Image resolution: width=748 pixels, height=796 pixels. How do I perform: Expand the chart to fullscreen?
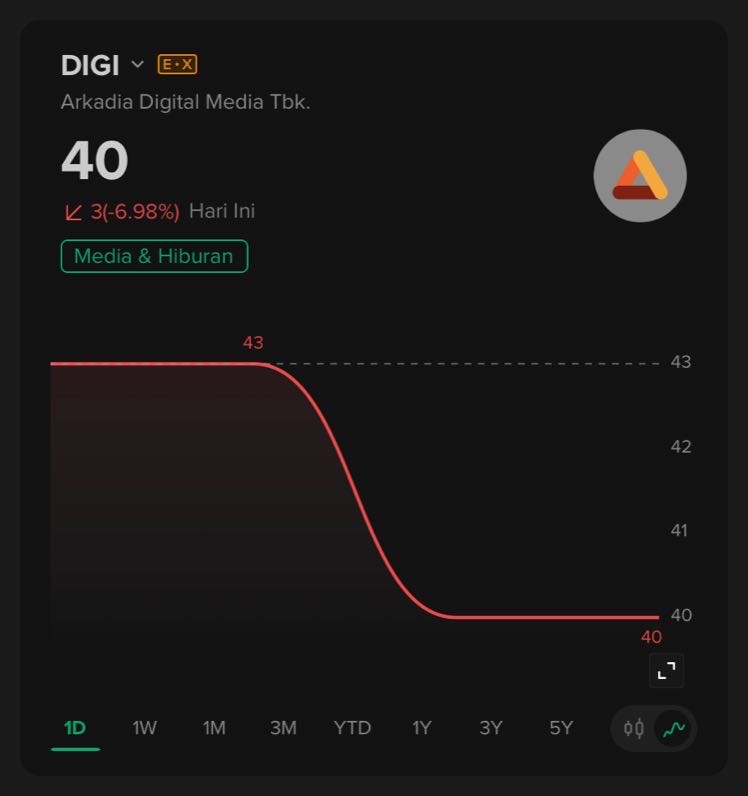(x=666, y=671)
